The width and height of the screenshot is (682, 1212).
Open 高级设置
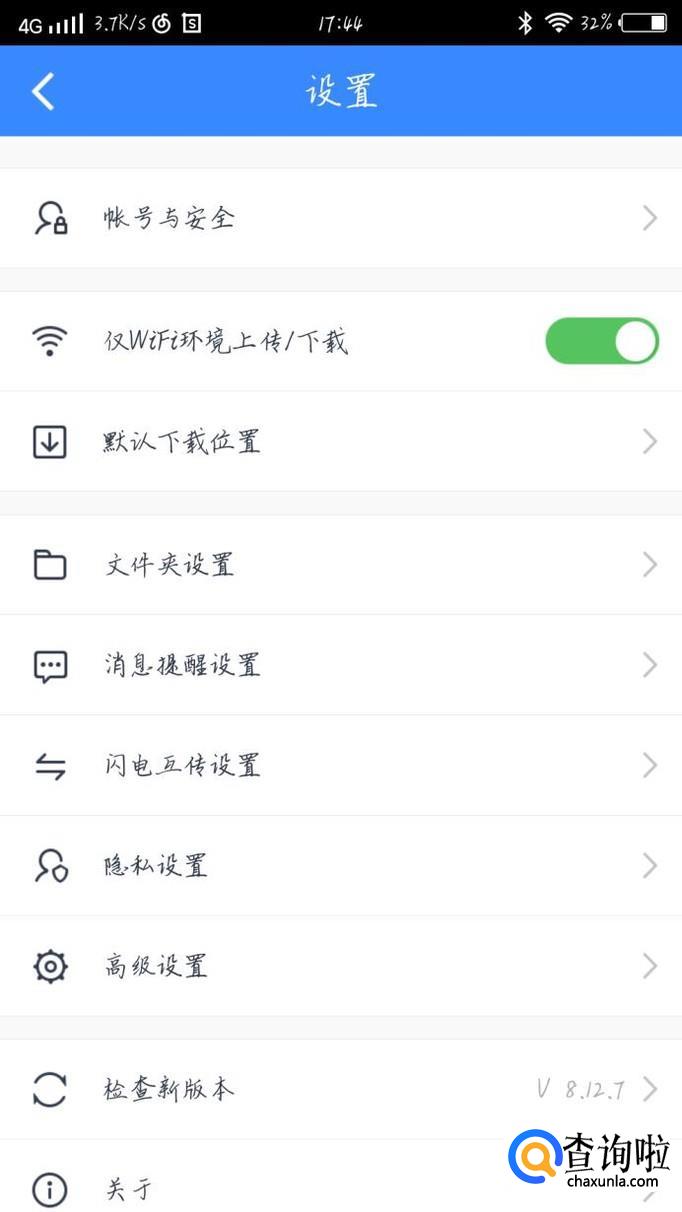point(340,966)
